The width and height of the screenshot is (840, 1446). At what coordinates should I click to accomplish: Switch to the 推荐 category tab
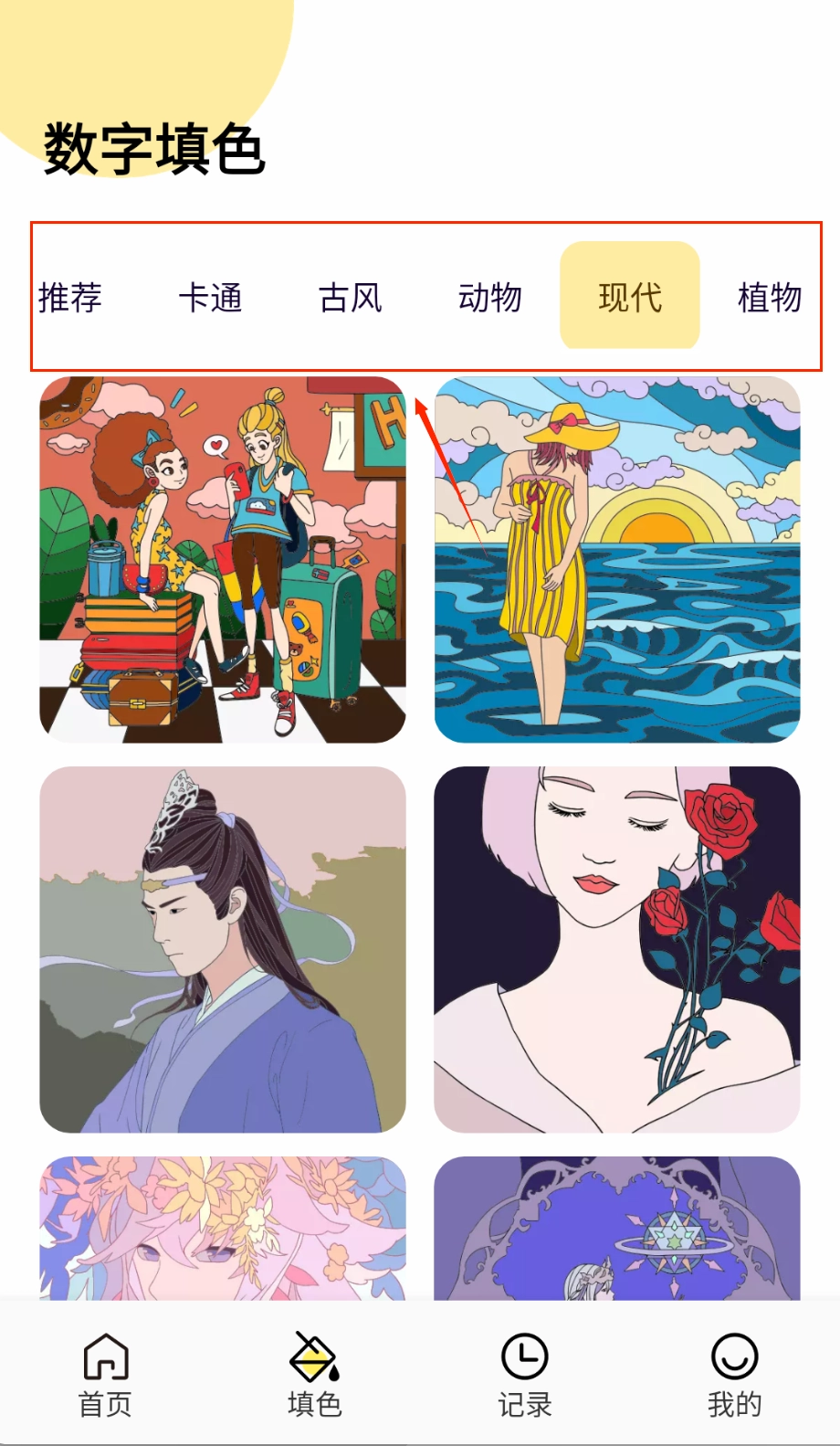pyautogui.click(x=70, y=298)
